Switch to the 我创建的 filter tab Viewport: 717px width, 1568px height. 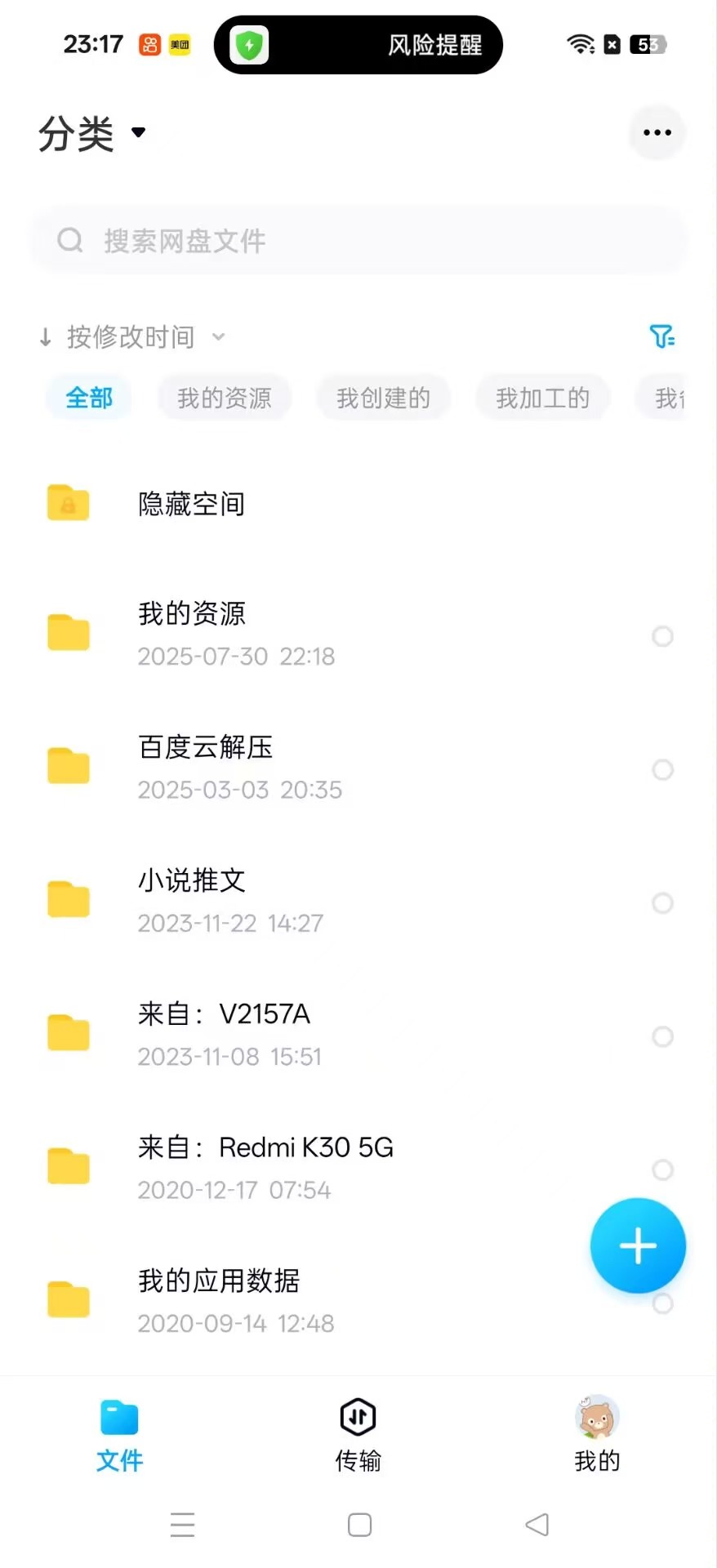click(383, 398)
